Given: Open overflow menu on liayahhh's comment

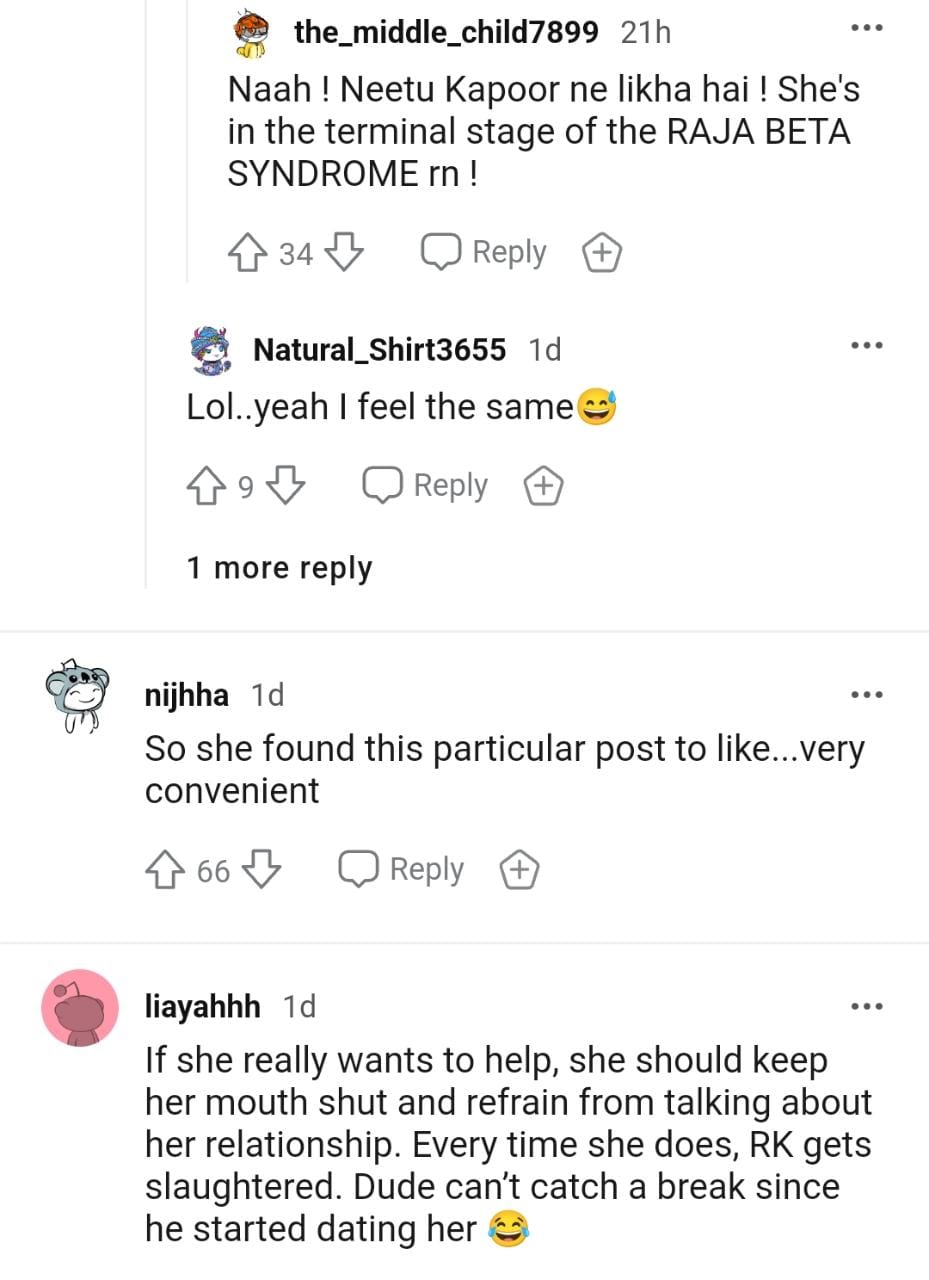Looking at the screenshot, I should coord(866,1005).
